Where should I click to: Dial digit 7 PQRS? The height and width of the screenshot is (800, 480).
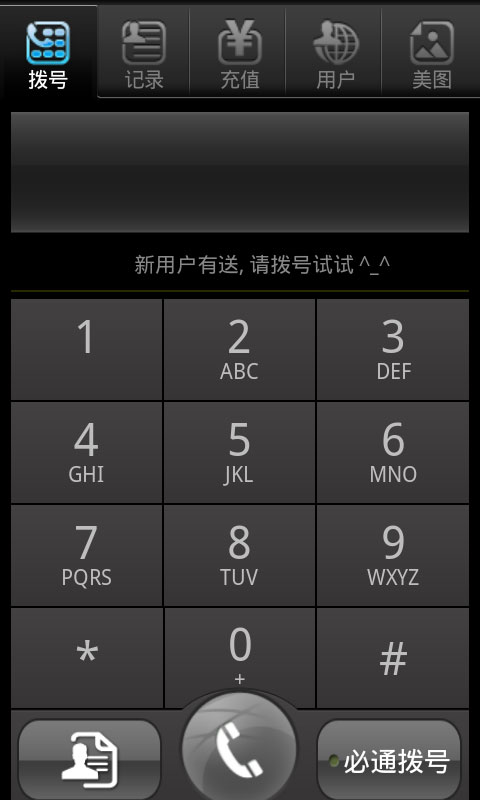[86, 556]
